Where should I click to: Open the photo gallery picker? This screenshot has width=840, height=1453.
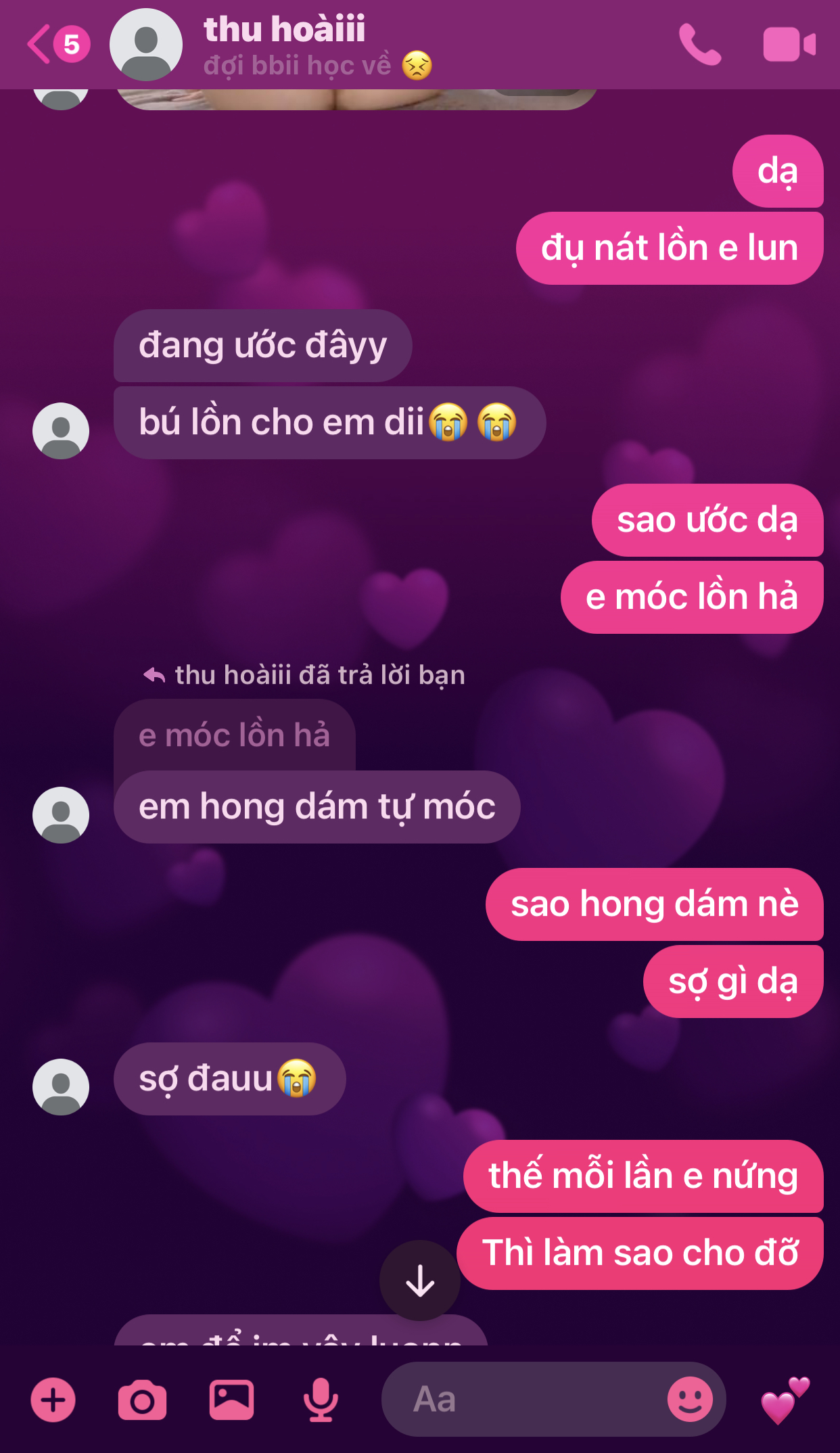click(x=231, y=1400)
